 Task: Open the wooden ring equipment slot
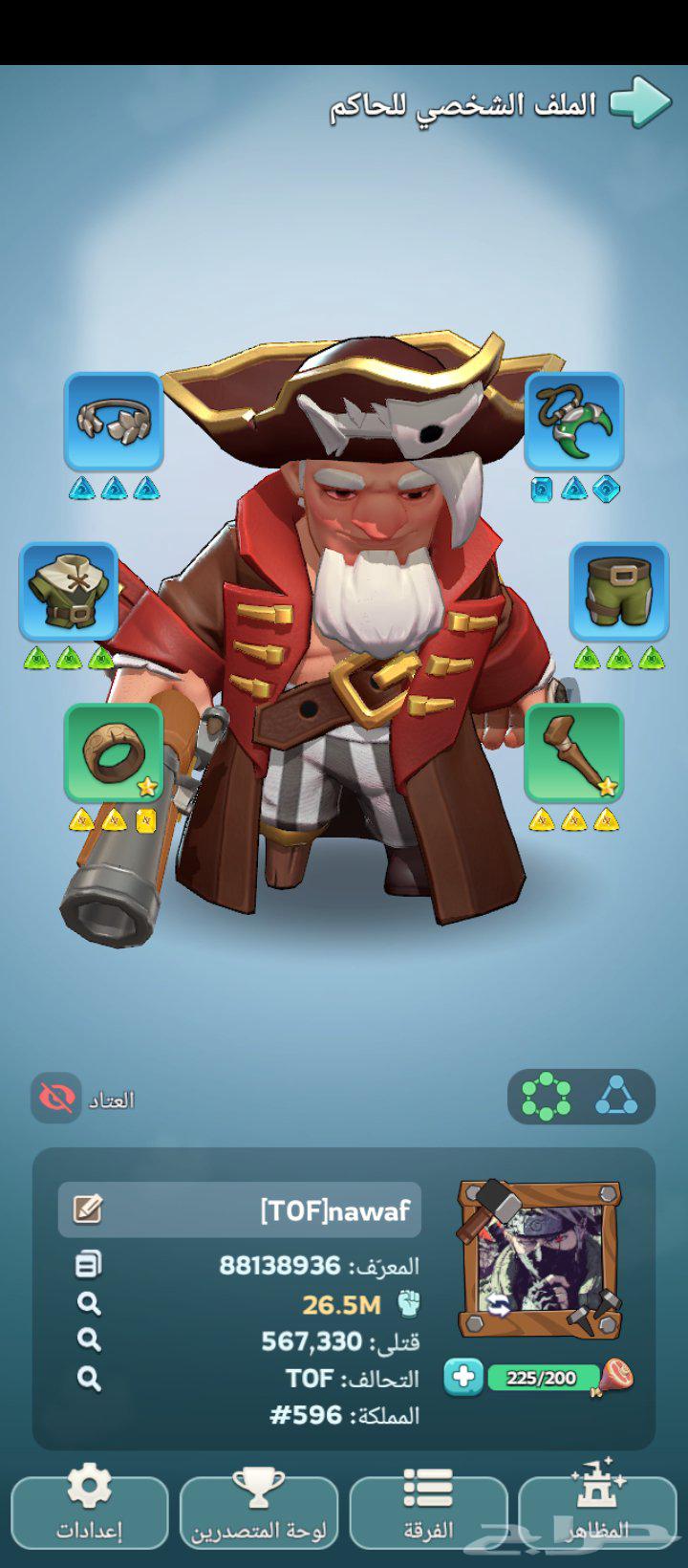click(x=114, y=753)
